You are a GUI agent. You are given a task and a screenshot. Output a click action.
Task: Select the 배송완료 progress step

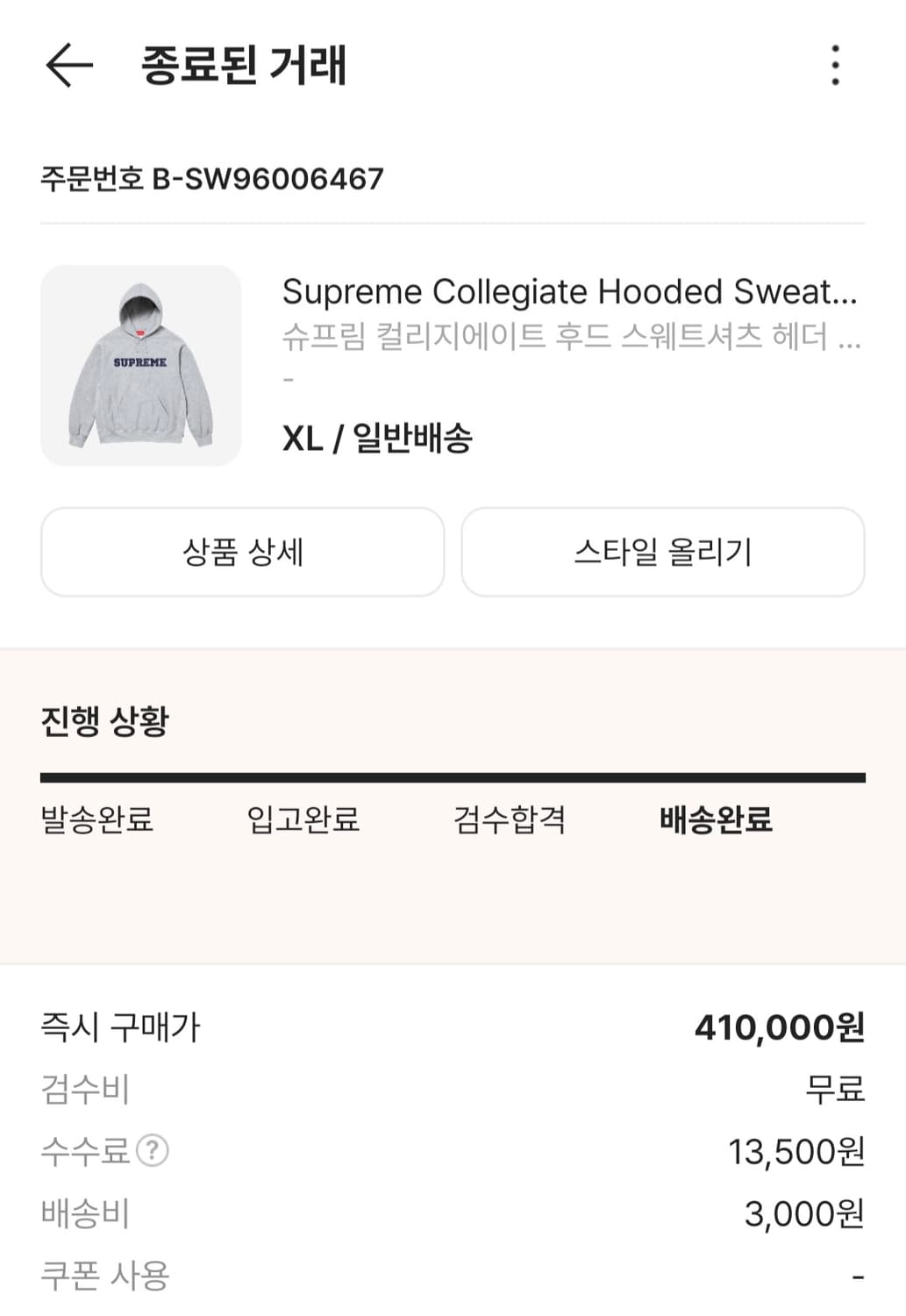pos(717,820)
